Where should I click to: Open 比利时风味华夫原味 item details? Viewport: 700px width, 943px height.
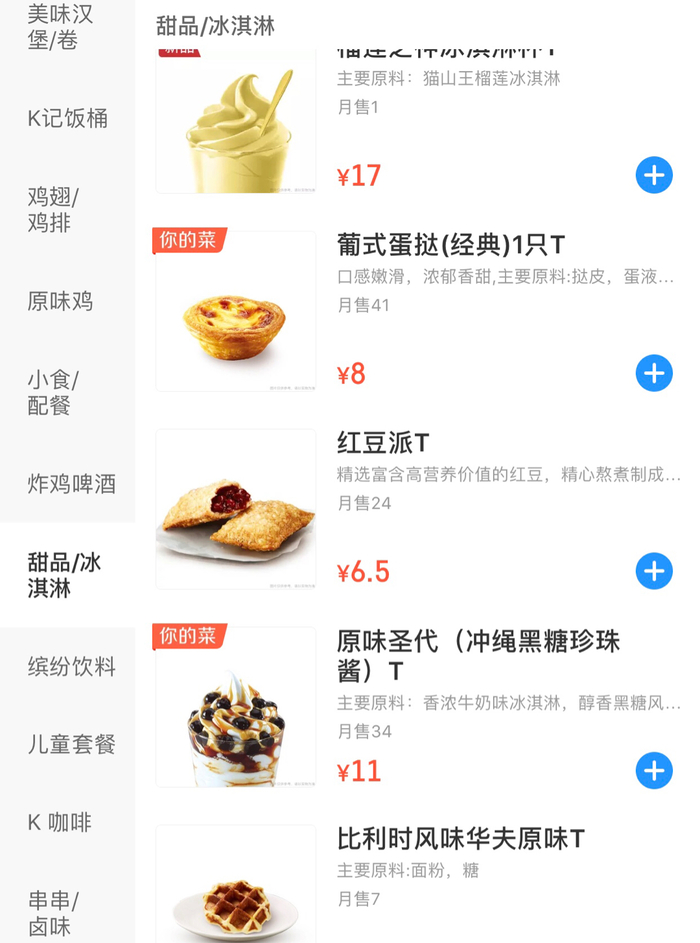click(461, 839)
